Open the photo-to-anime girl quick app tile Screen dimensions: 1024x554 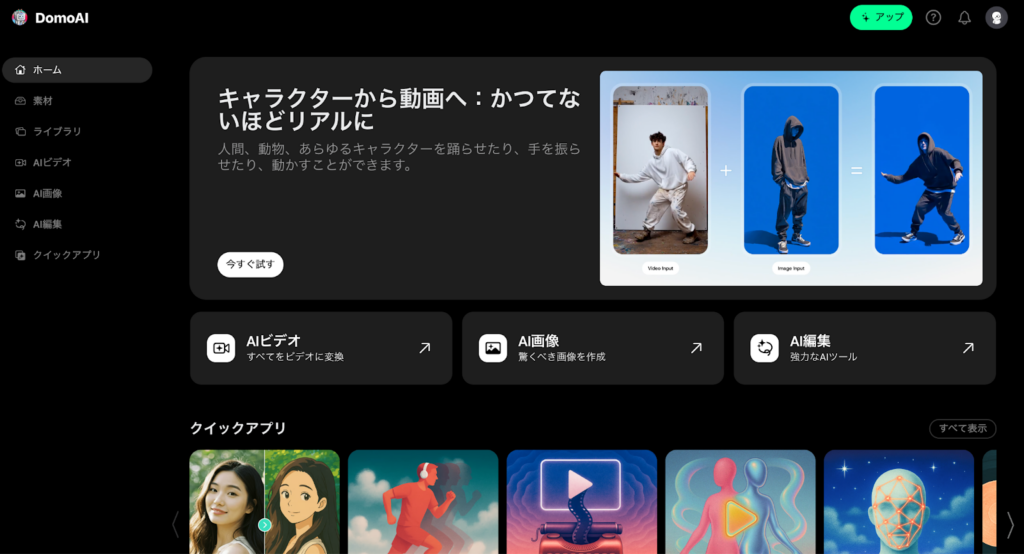(x=264, y=502)
